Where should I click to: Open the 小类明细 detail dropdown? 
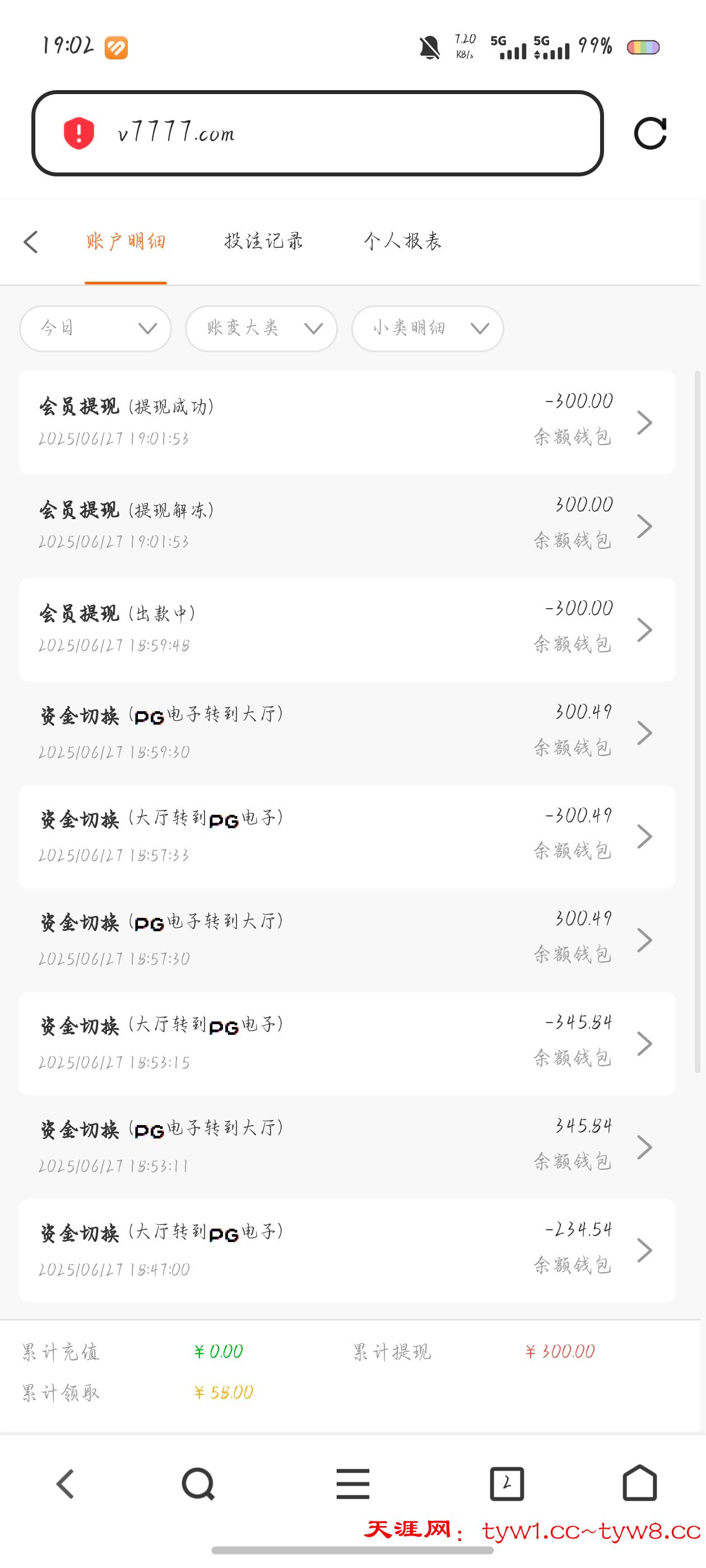coord(427,329)
